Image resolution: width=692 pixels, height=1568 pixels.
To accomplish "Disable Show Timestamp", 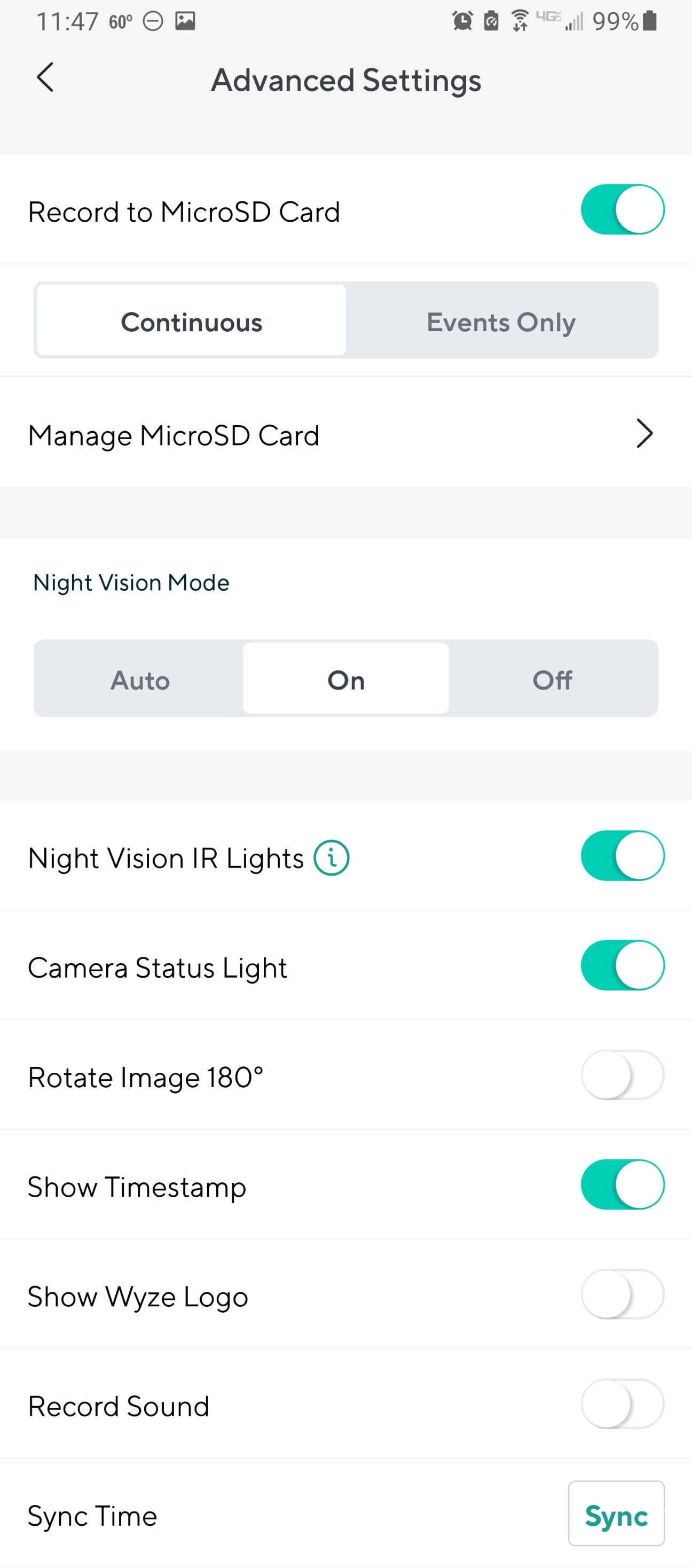I will (x=622, y=1184).
